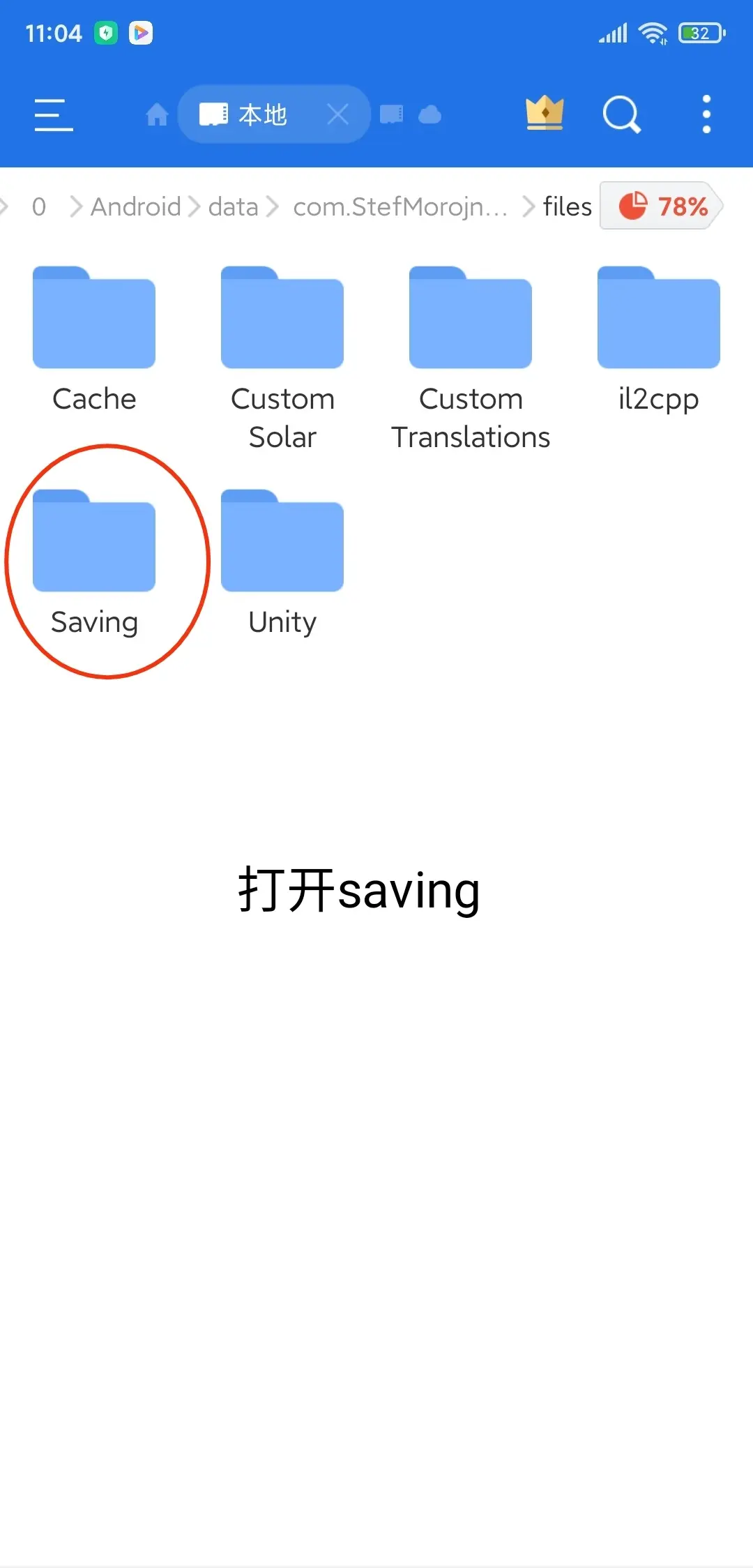Open the premium crown icon
This screenshot has width=753, height=1568.
(x=545, y=114)
